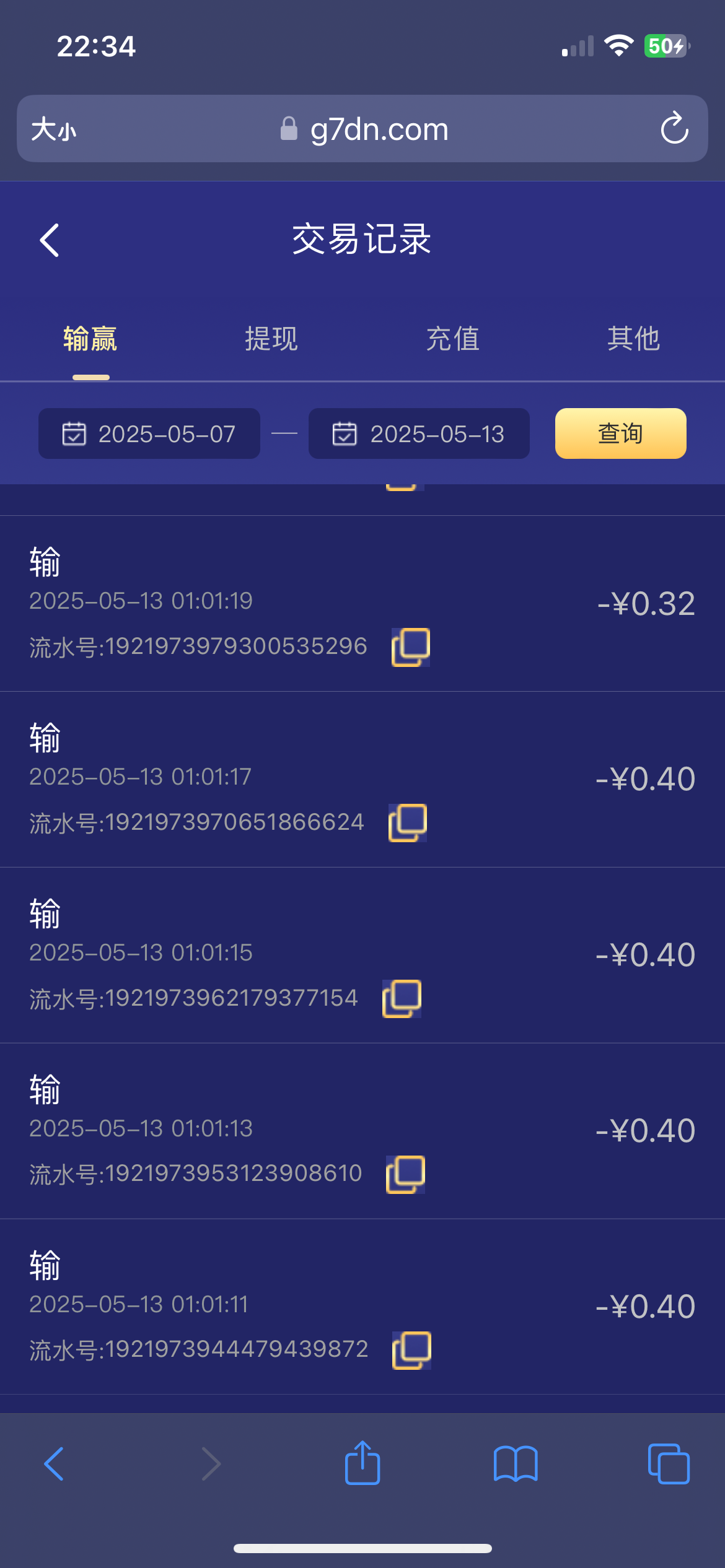Image resolution: width=725 pixels, height=1568 pixels.
Task: Switch to the 提现 tab
Action: click(x=271, y=339)
